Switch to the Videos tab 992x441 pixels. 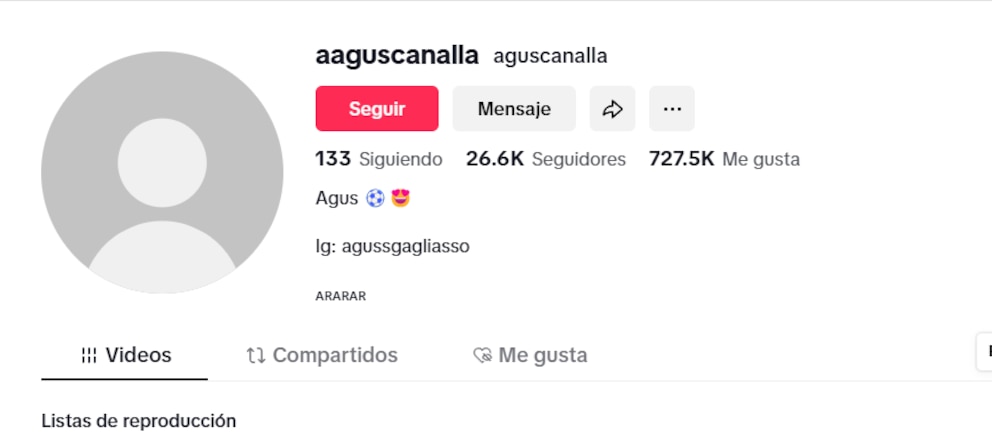pyautogui.click(x=125, y=355)
